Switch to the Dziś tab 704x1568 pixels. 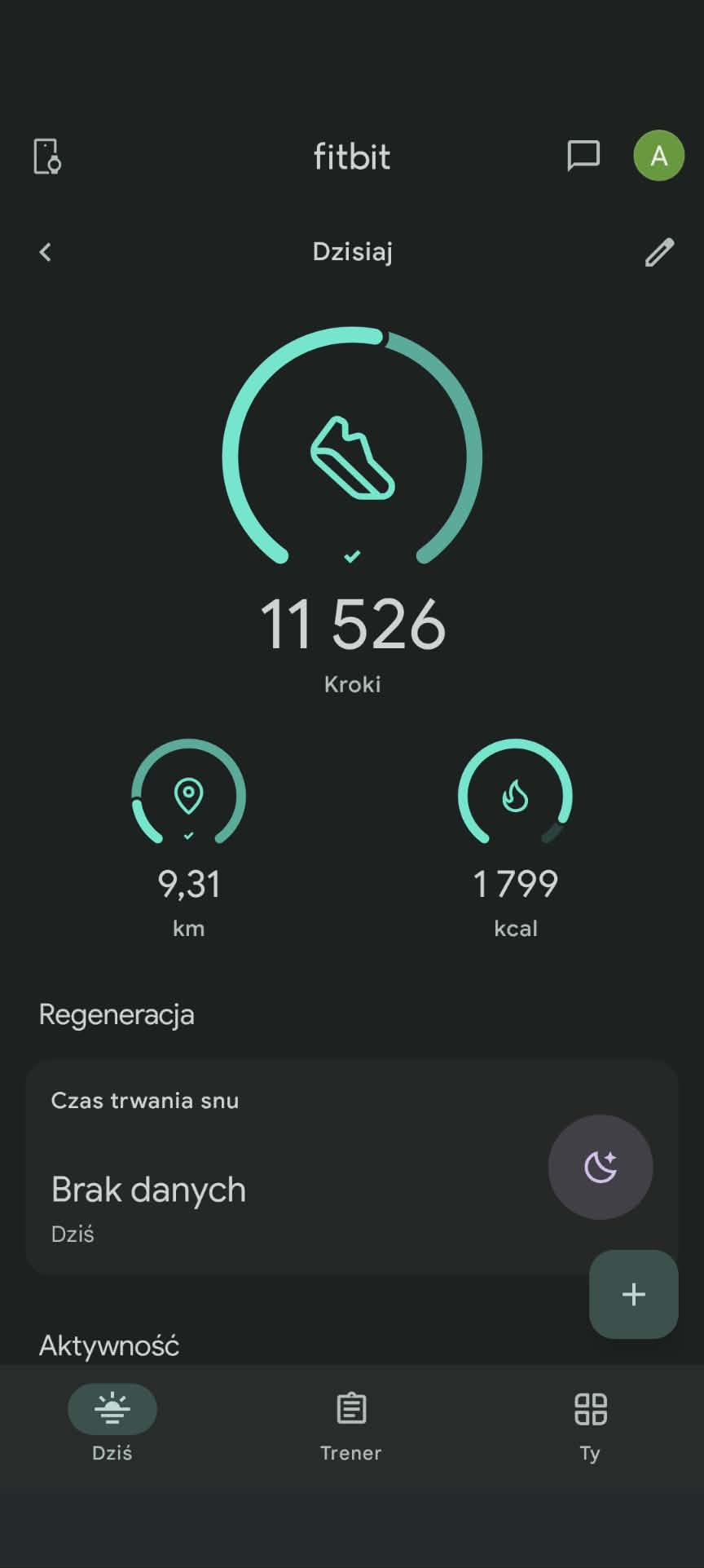point(112,1423)
